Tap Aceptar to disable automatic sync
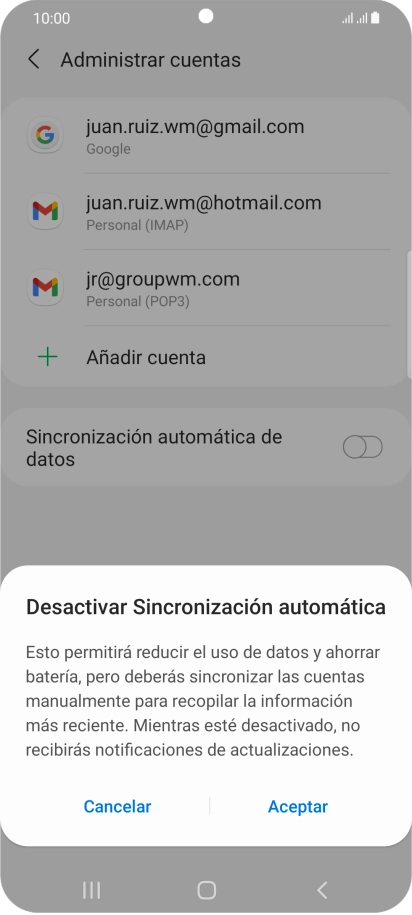 pos(298,806)
